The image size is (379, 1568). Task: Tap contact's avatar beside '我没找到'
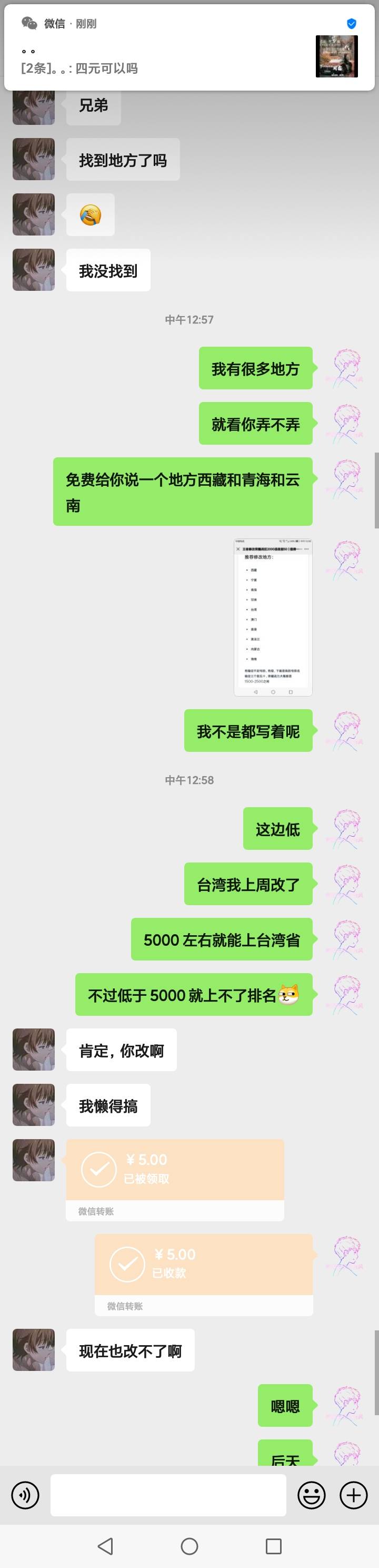pos(34,270)
